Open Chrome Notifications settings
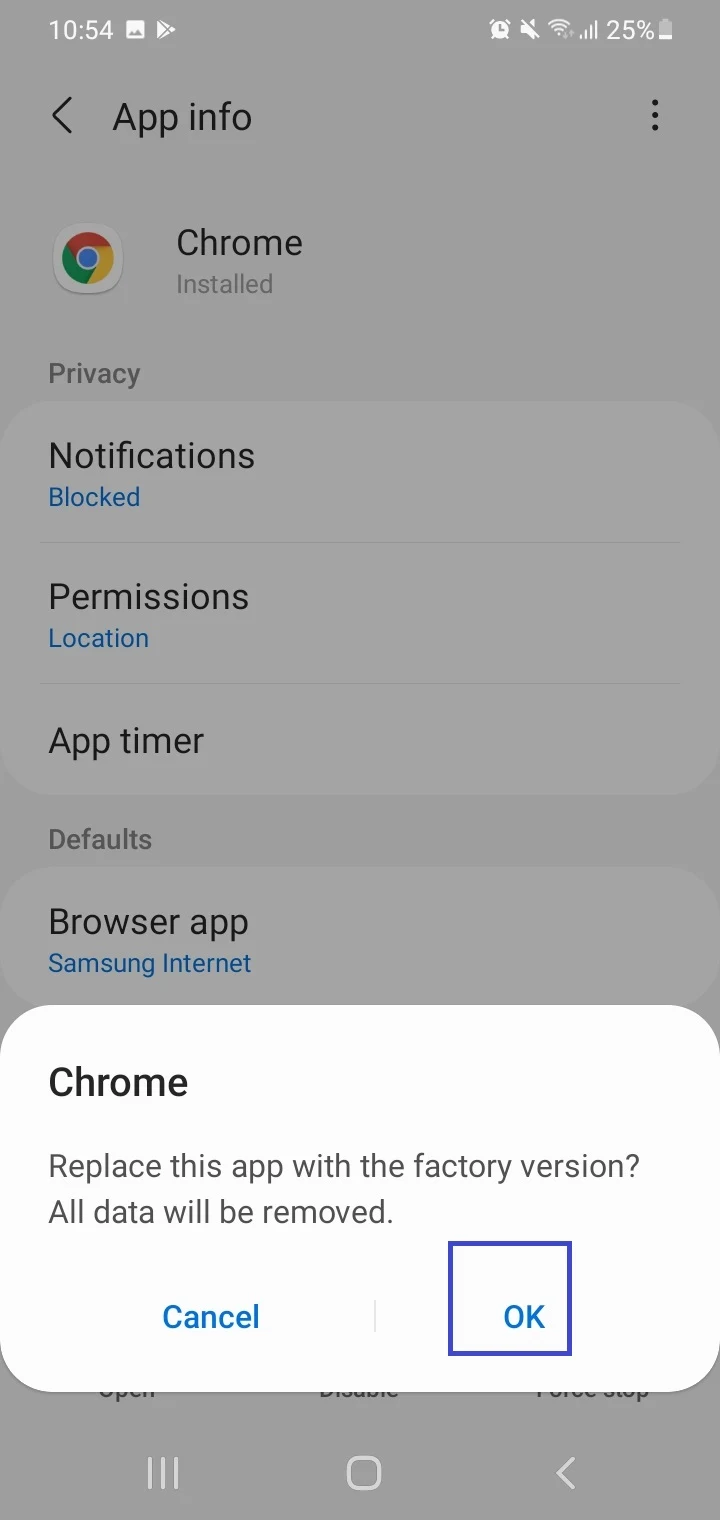Screen dimensions: 720x1520 coord(360,473)
